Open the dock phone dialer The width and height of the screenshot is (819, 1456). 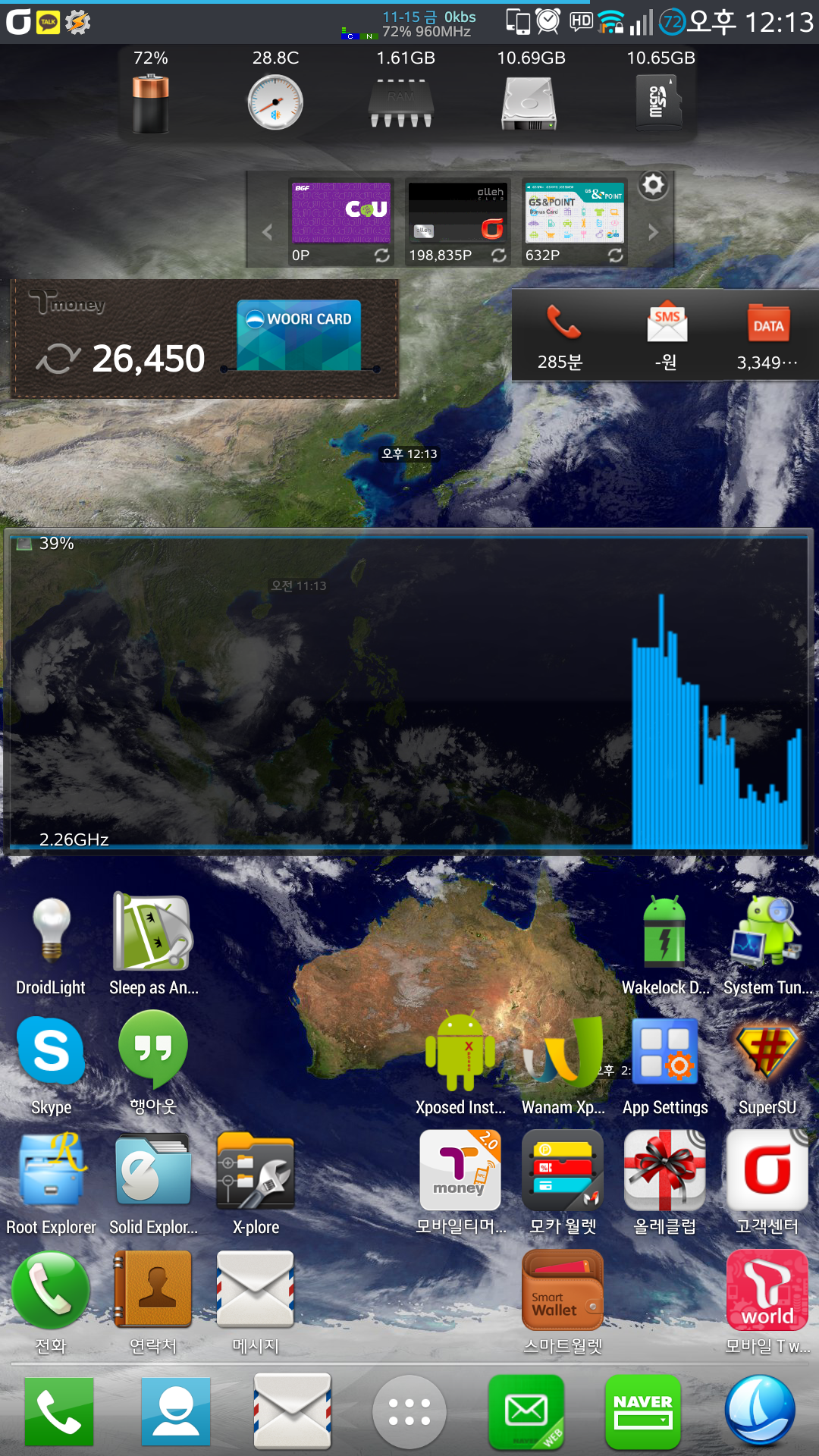59,1411
